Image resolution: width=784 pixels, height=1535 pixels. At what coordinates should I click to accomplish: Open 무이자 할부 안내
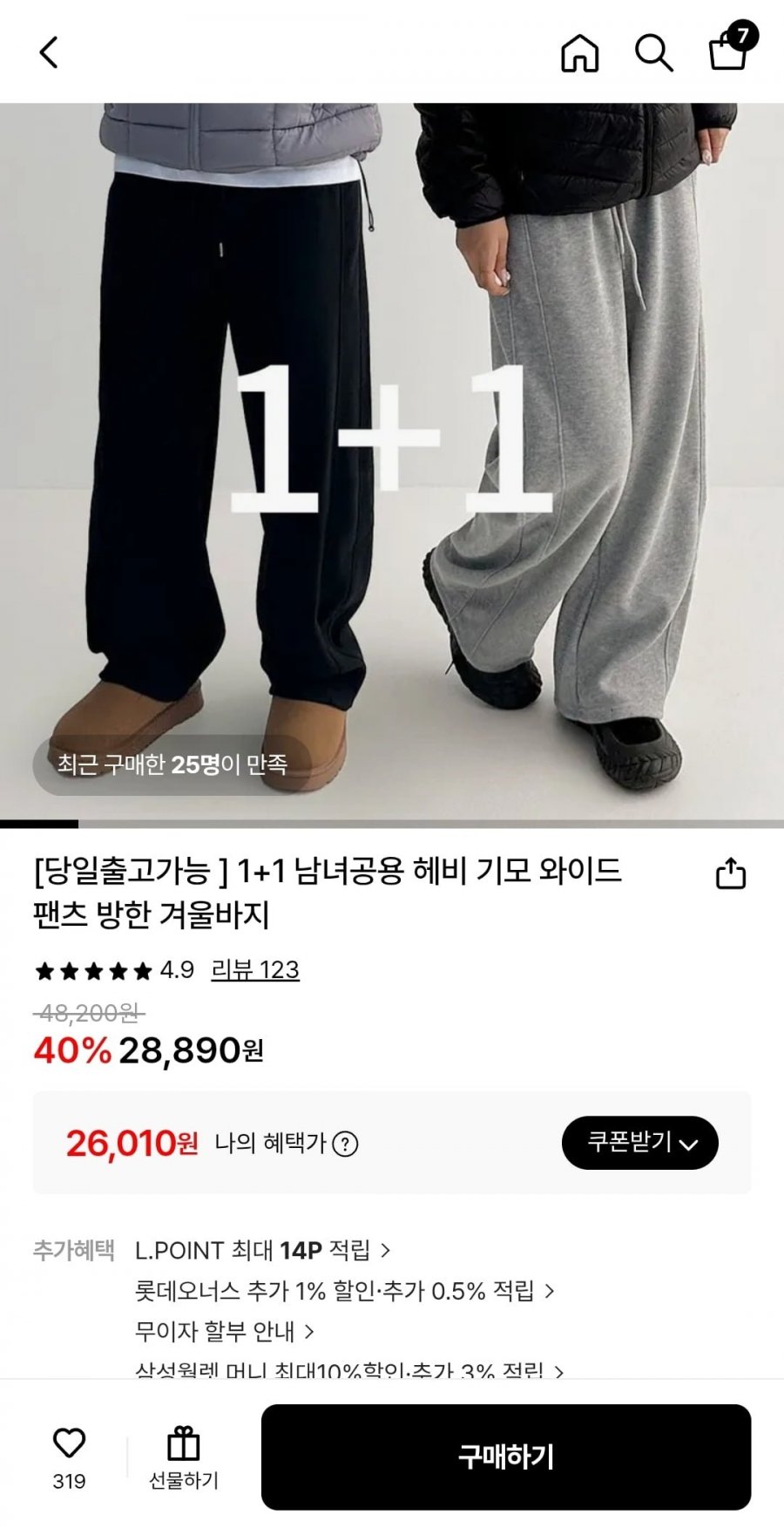[224, 1331]
